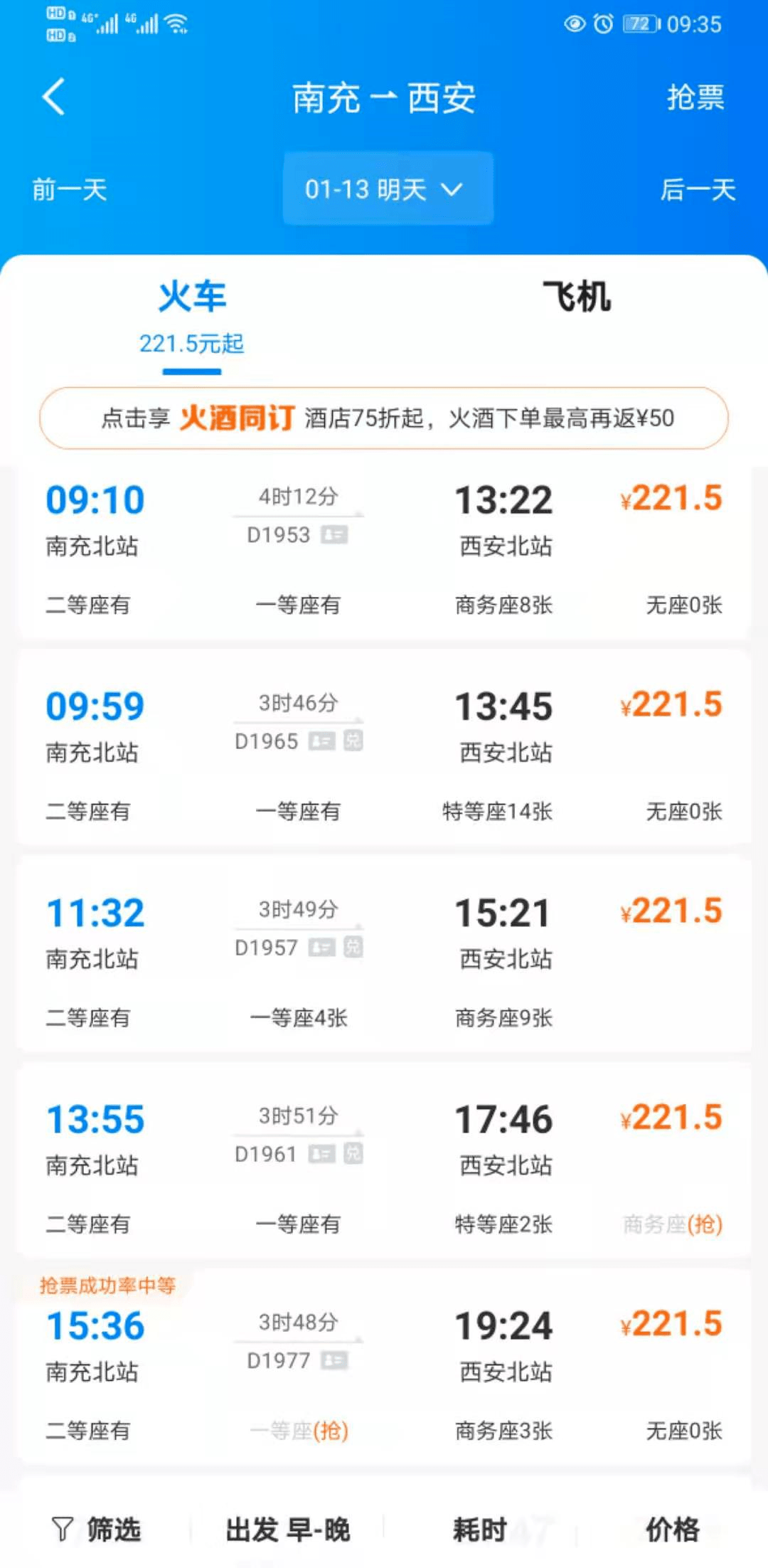768x1568 pixels.
Task: Go back using the top-left arrow
Action: click(x=54, y=97)
